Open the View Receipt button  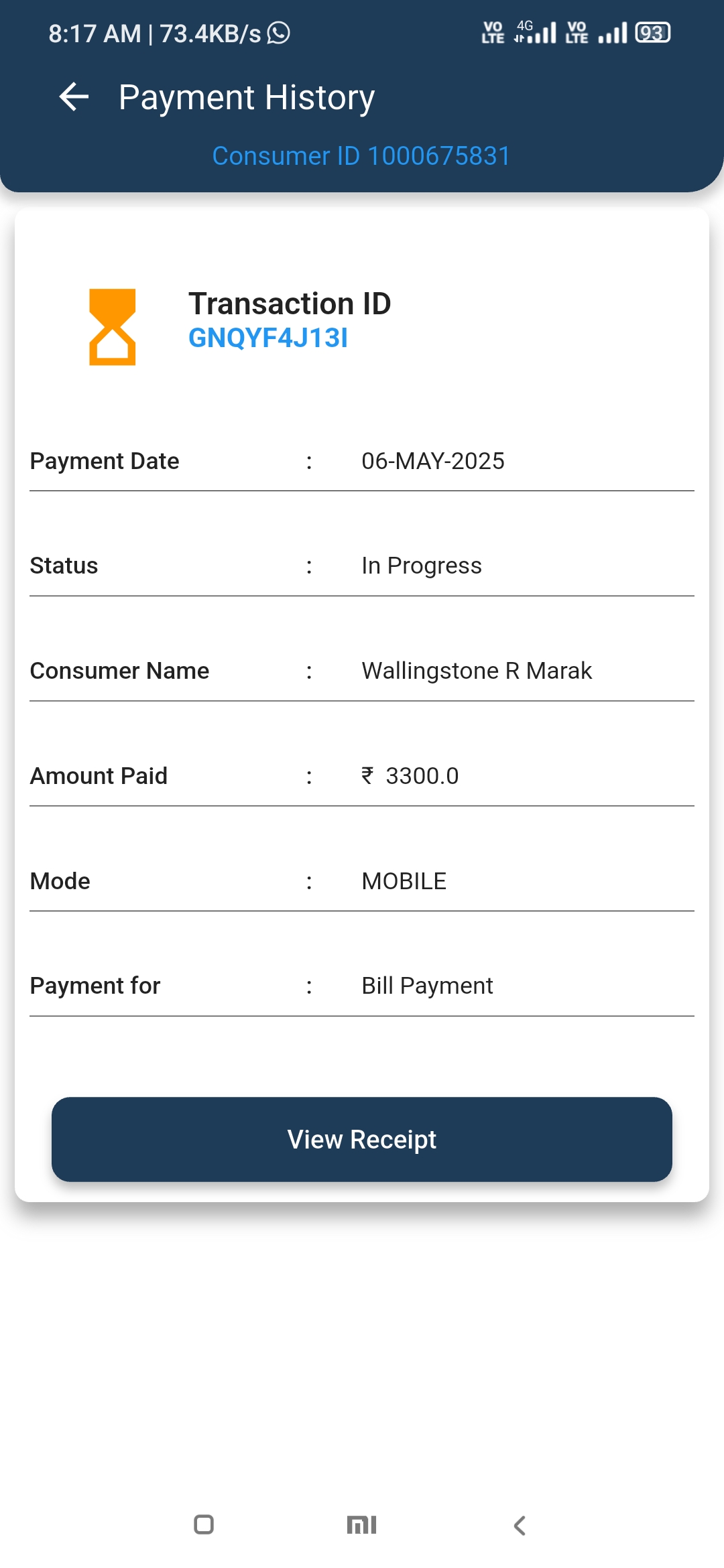362,1139
